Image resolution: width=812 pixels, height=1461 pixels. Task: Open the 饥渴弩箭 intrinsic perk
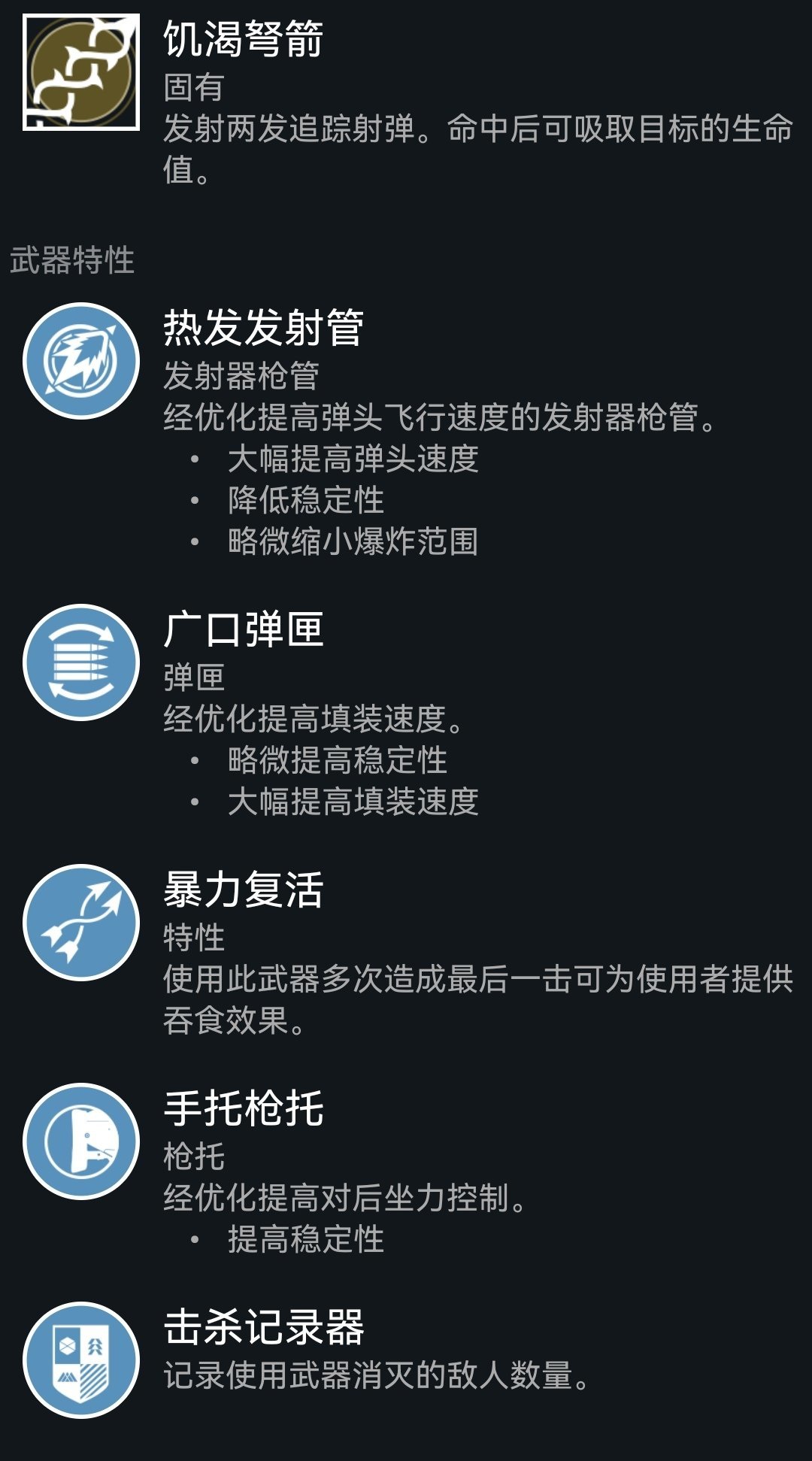point(81,72)
